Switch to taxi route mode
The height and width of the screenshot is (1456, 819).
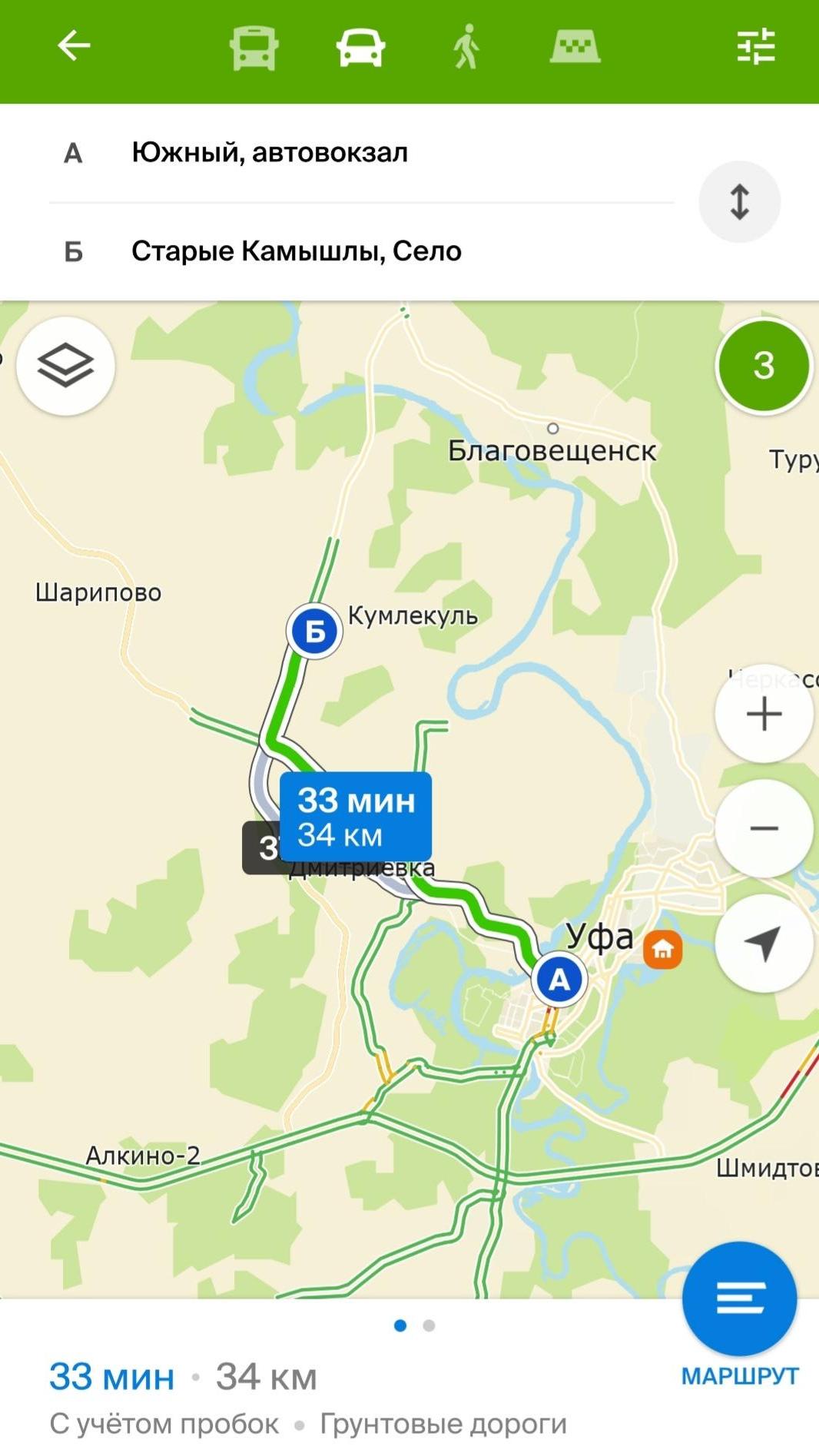click(x=575, y=48)
